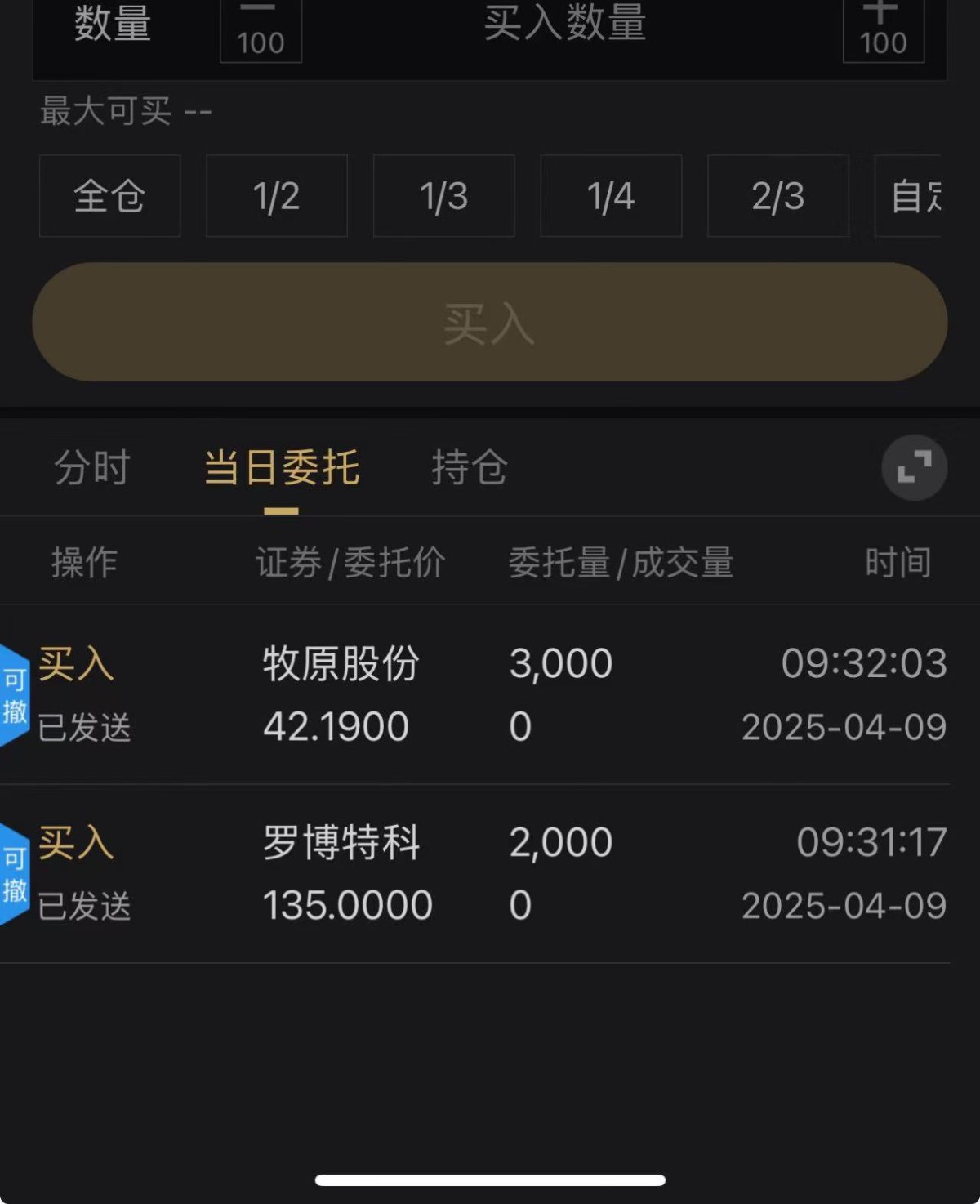
Task: Switch to the 分时 tab
Action: (92, 468)
